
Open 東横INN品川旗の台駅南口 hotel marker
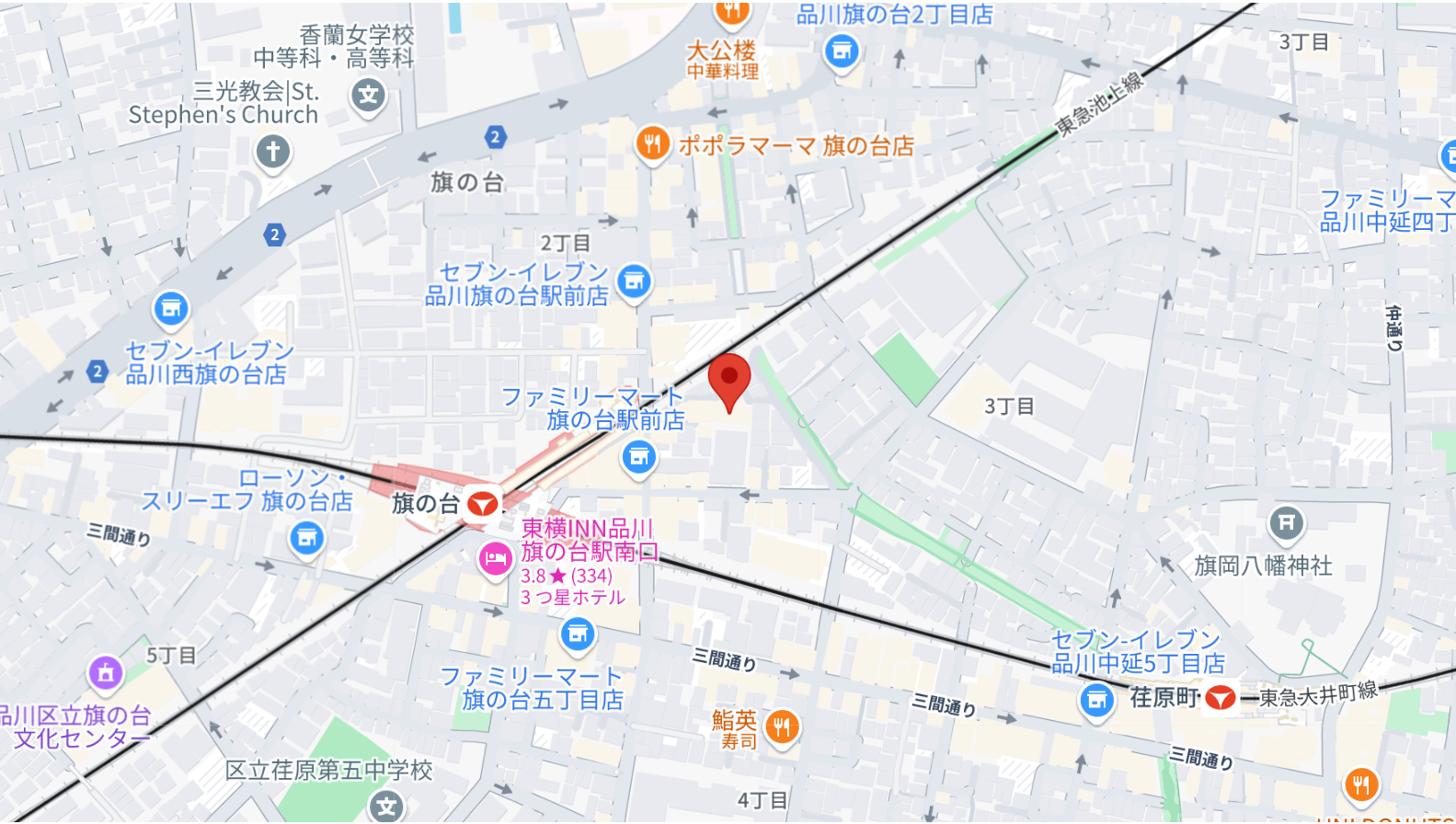coord(495,558)
